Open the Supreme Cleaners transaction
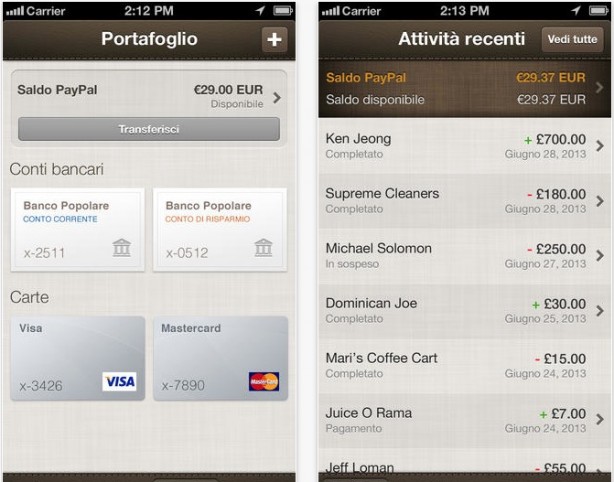The height and width of the screenshot is (482, 614). 463,201
